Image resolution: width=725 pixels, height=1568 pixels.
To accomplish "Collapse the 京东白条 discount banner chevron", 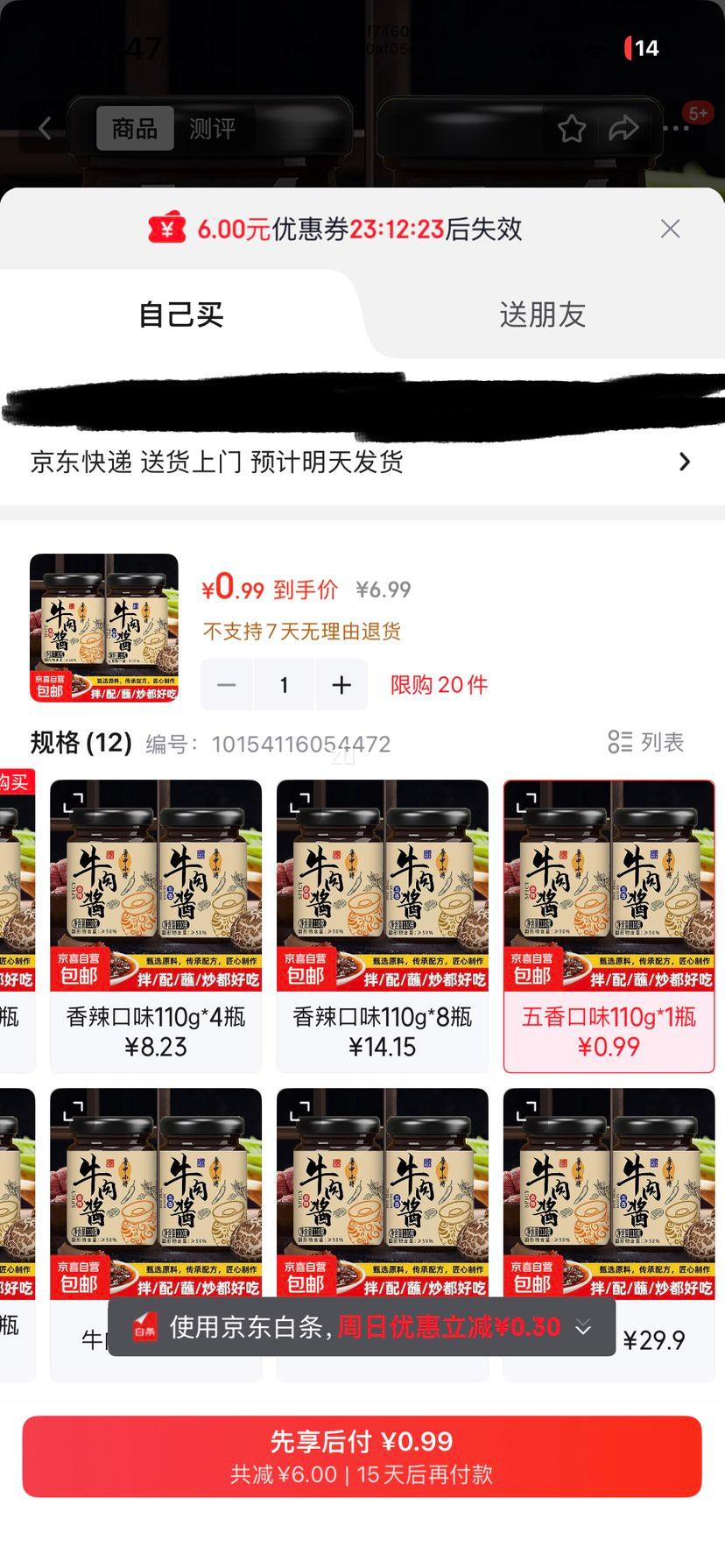I will pyautogui.click(x=585, y=1328).
